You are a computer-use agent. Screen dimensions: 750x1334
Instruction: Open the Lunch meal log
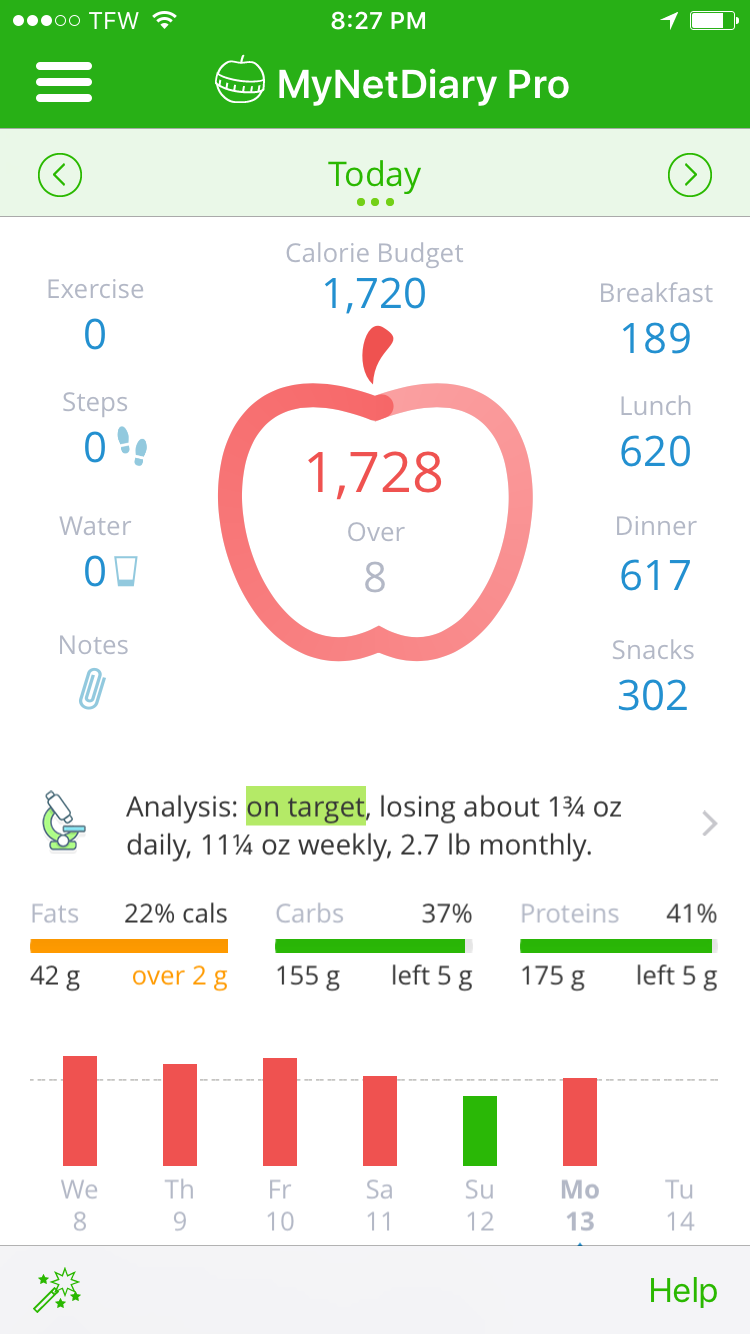pyautogui.click(x=656, y=432)
